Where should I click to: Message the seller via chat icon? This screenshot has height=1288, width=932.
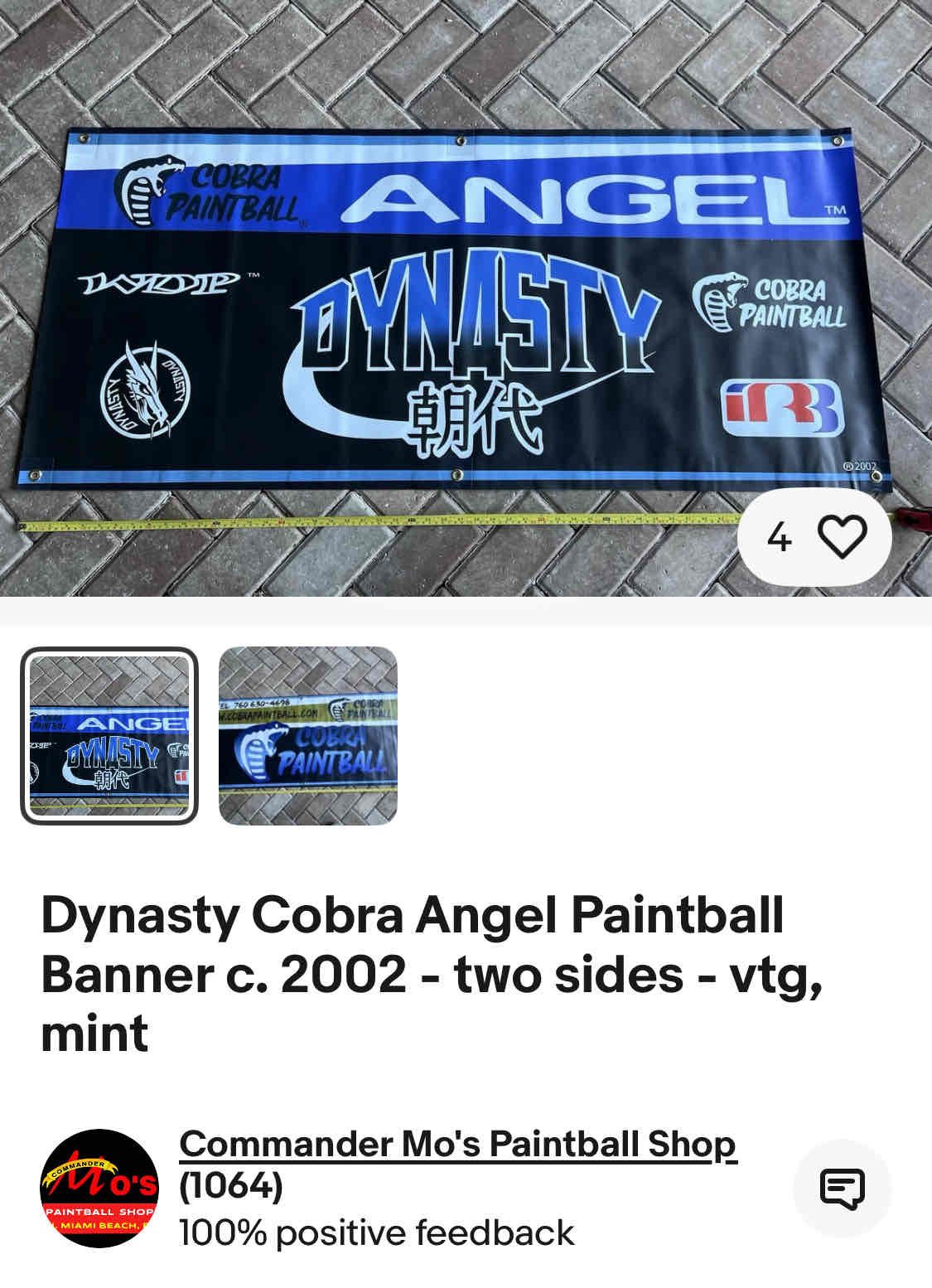[842, 1189]
